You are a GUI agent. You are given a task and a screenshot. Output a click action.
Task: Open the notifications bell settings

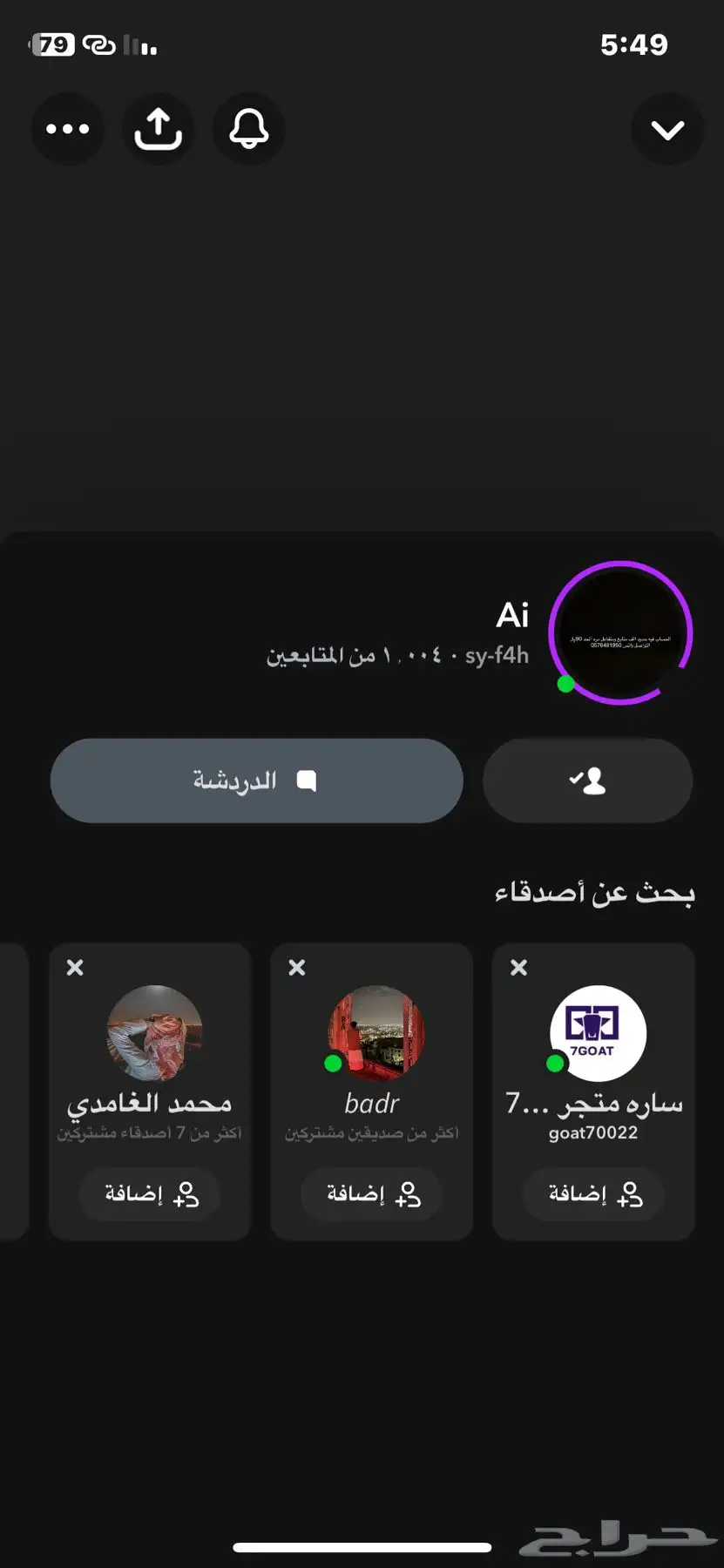249,129
